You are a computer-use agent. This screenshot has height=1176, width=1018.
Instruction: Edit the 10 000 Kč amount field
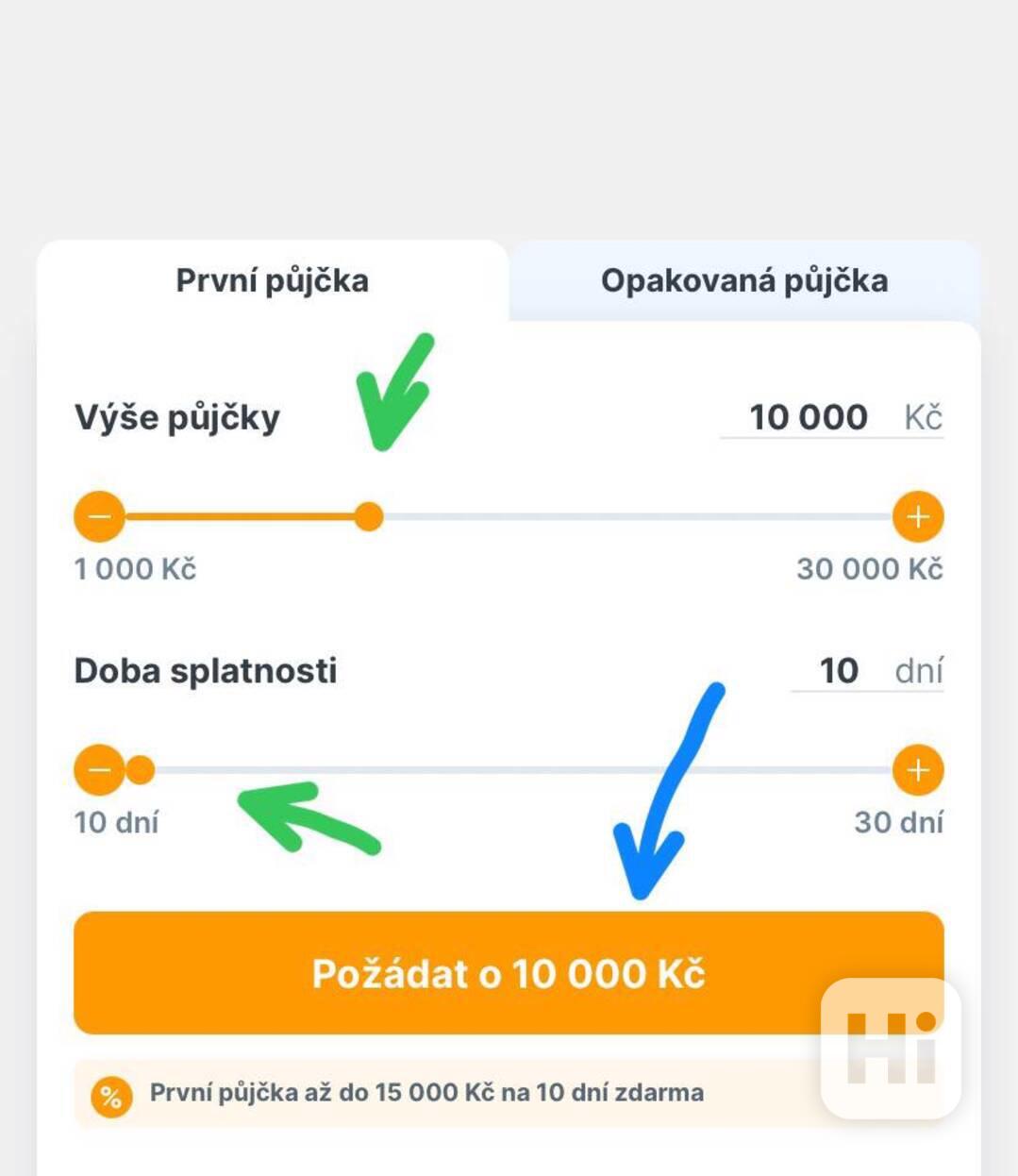(808, 417)
